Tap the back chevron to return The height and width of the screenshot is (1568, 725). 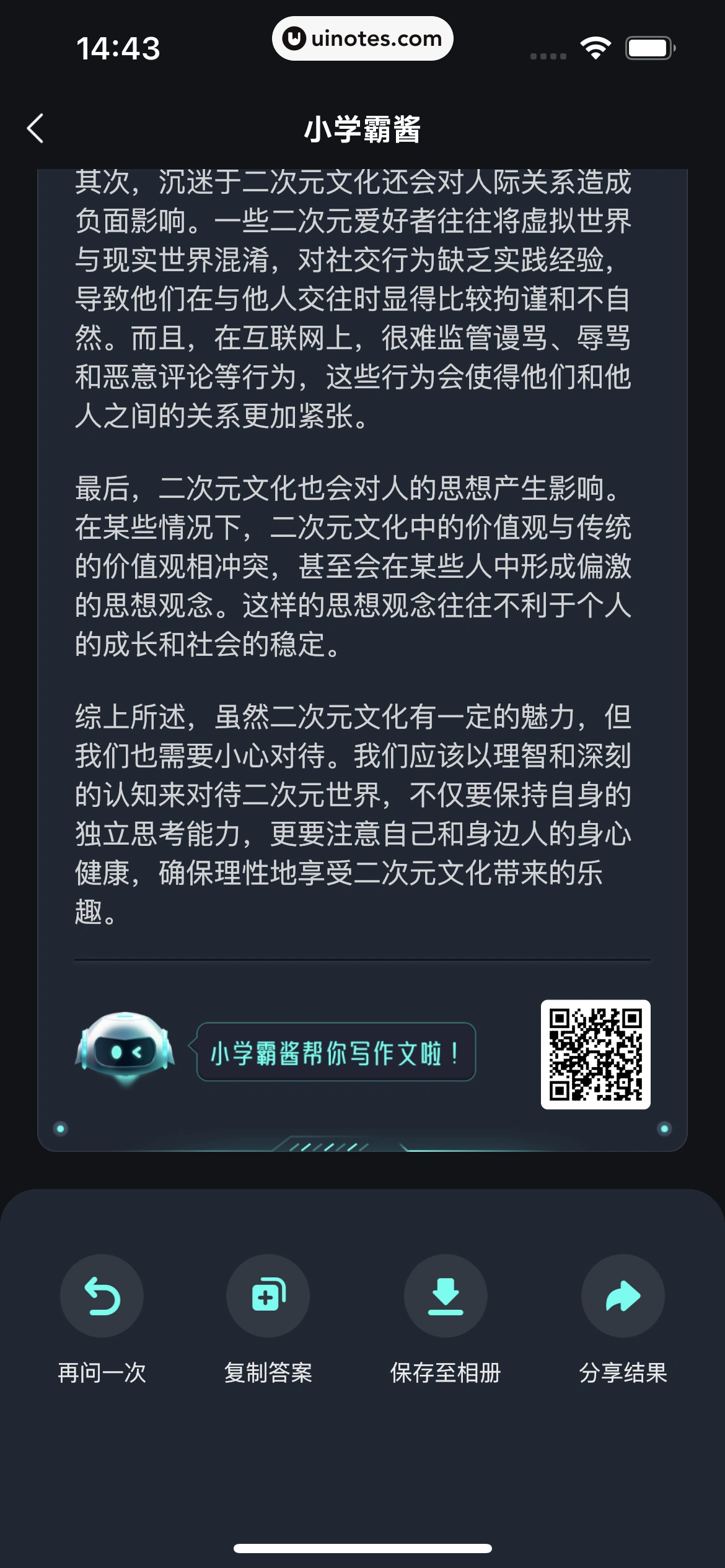[x=35, y=128]
